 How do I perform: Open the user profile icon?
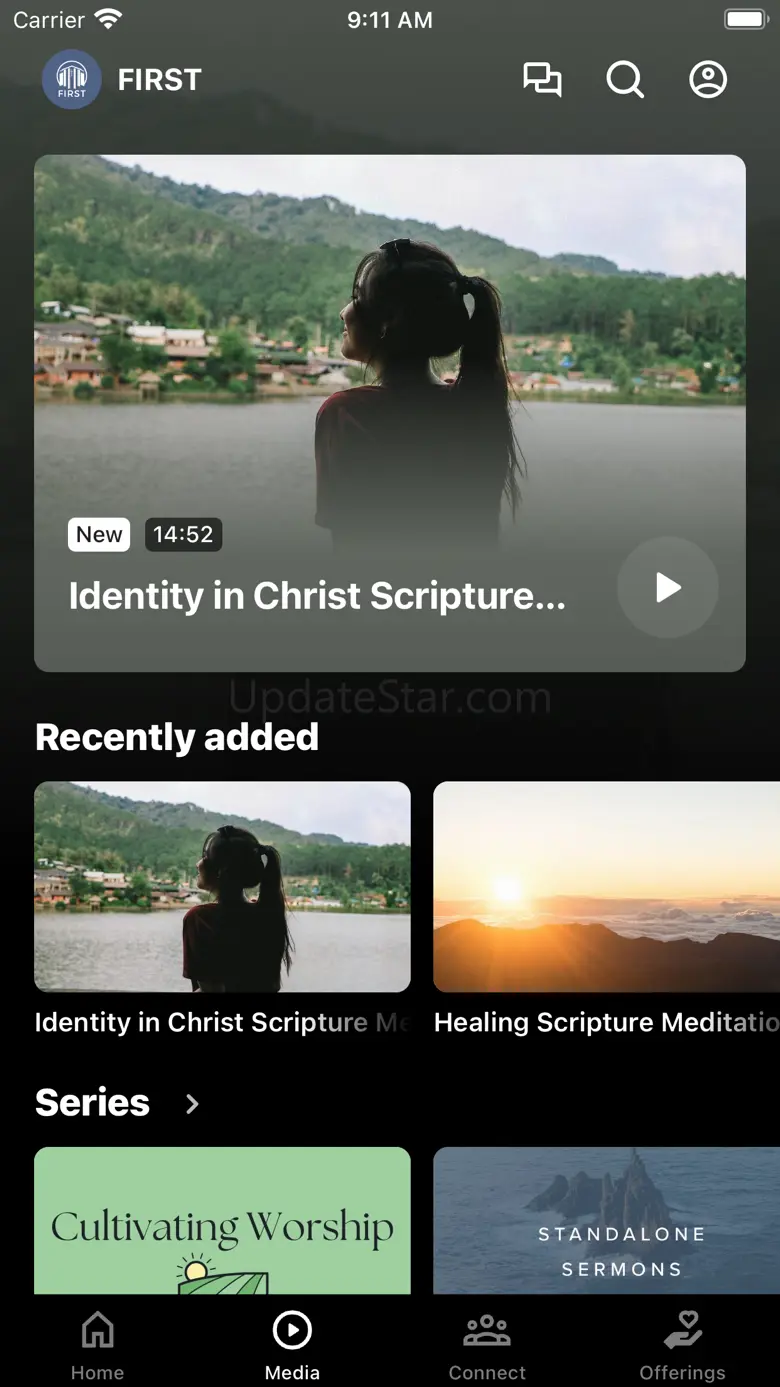coord(708,80)
